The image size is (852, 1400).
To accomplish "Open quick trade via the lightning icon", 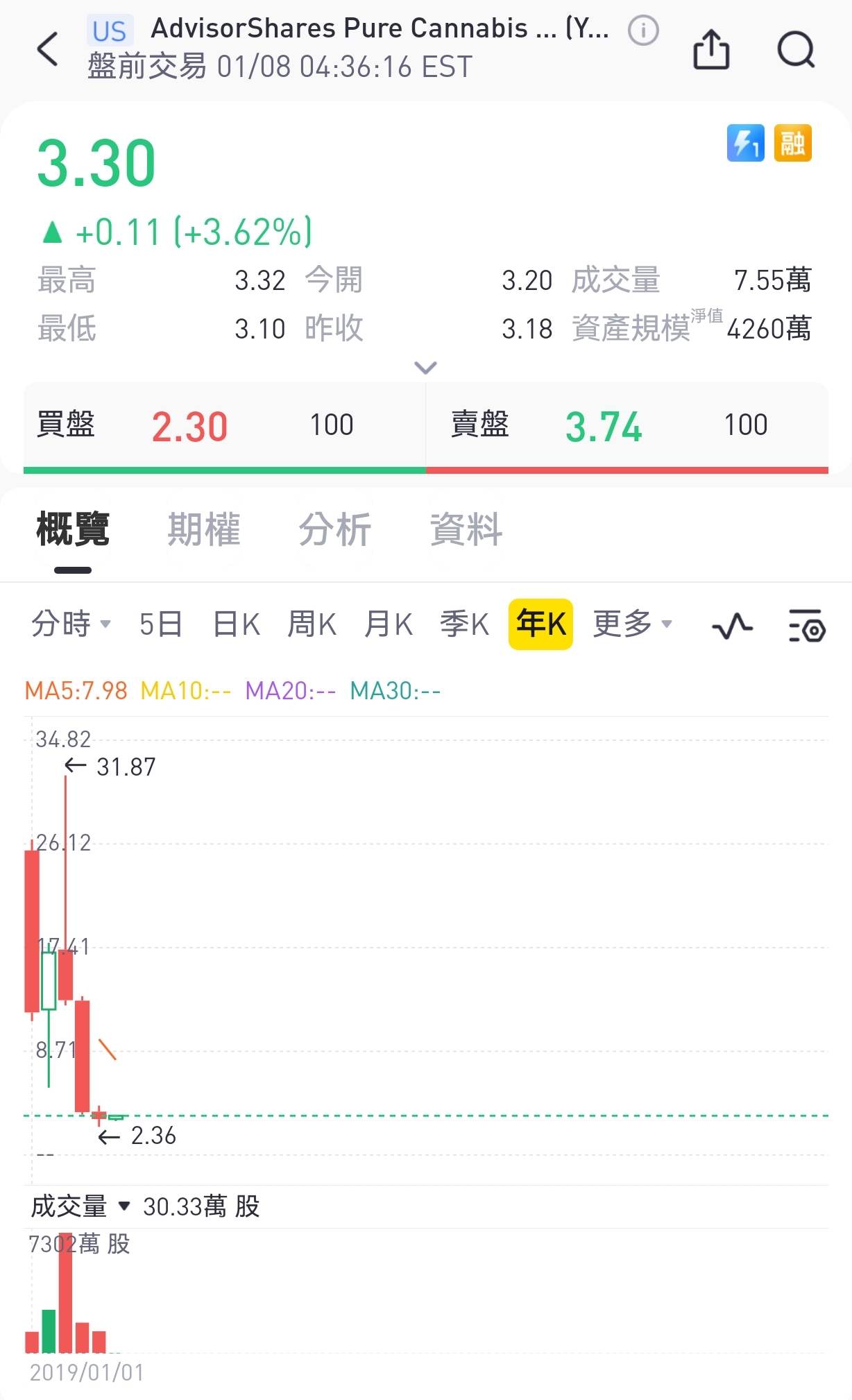I will coord(746,144).
